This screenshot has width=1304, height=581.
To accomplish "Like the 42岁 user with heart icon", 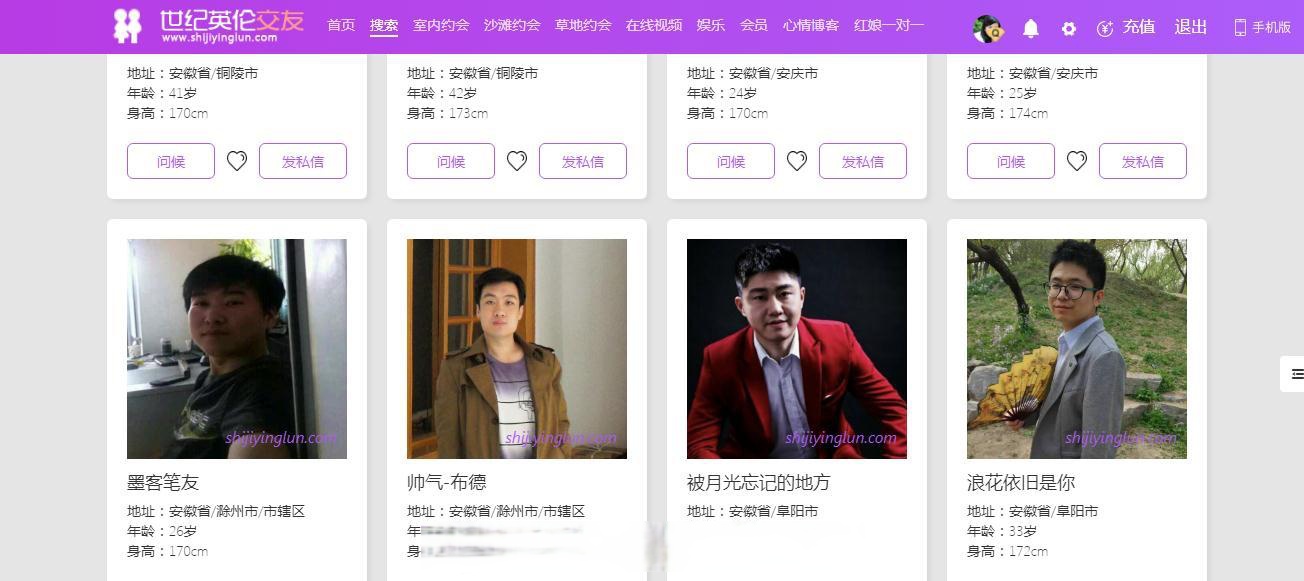I will point(517,161).
